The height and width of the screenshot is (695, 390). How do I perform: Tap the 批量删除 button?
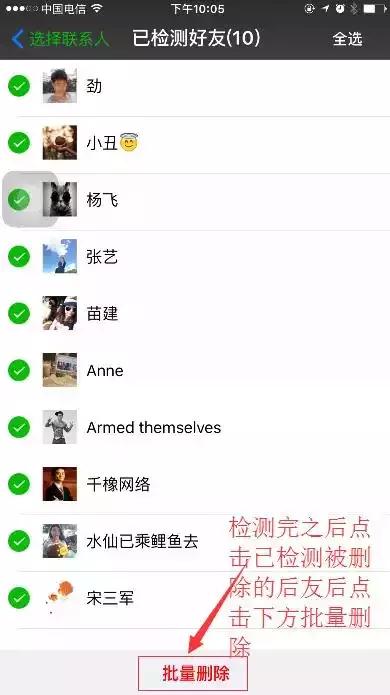click(x=193, y=674)
